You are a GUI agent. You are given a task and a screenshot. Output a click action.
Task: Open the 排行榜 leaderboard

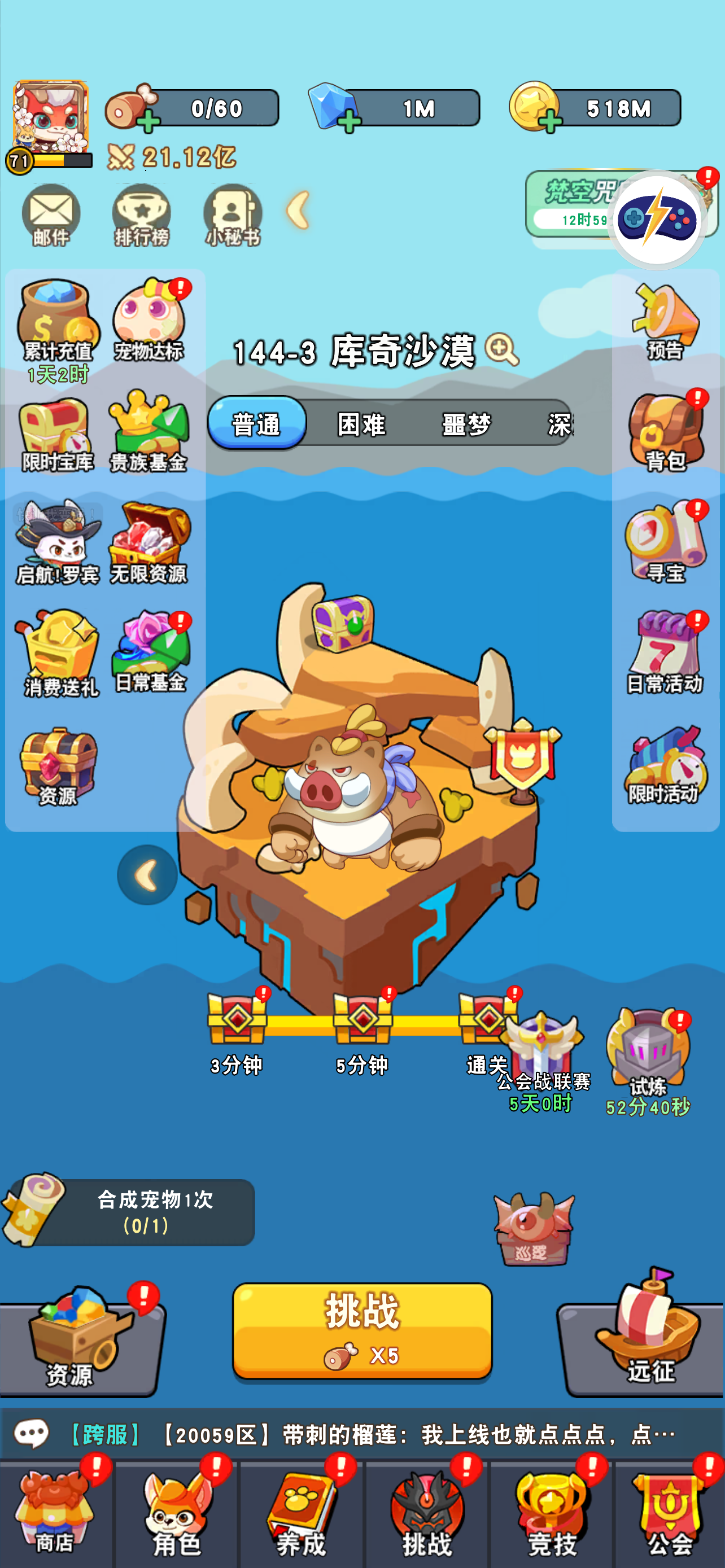pyautogui.click(x=142, y=216)
